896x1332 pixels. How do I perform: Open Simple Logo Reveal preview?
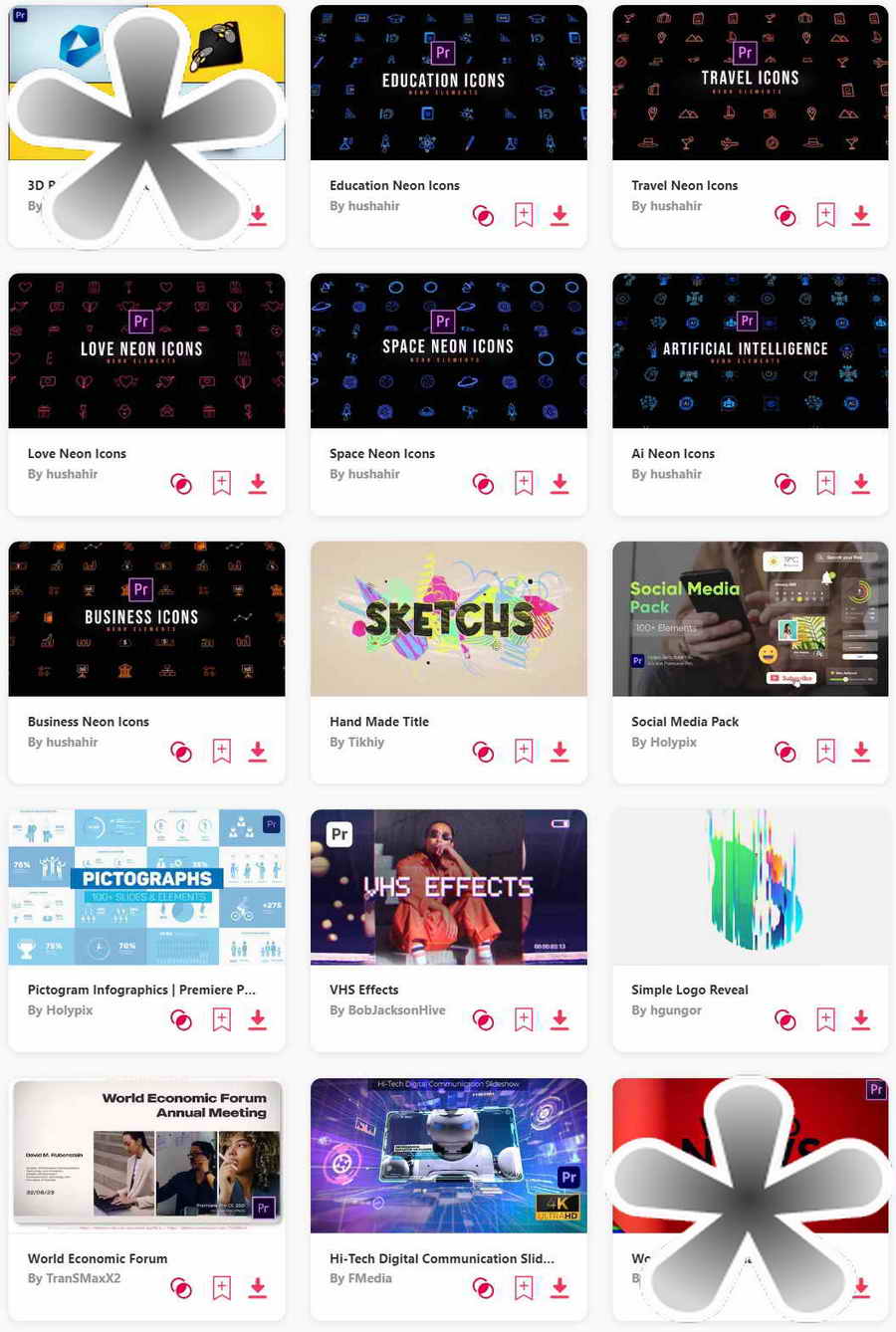[x=750, y=887]
